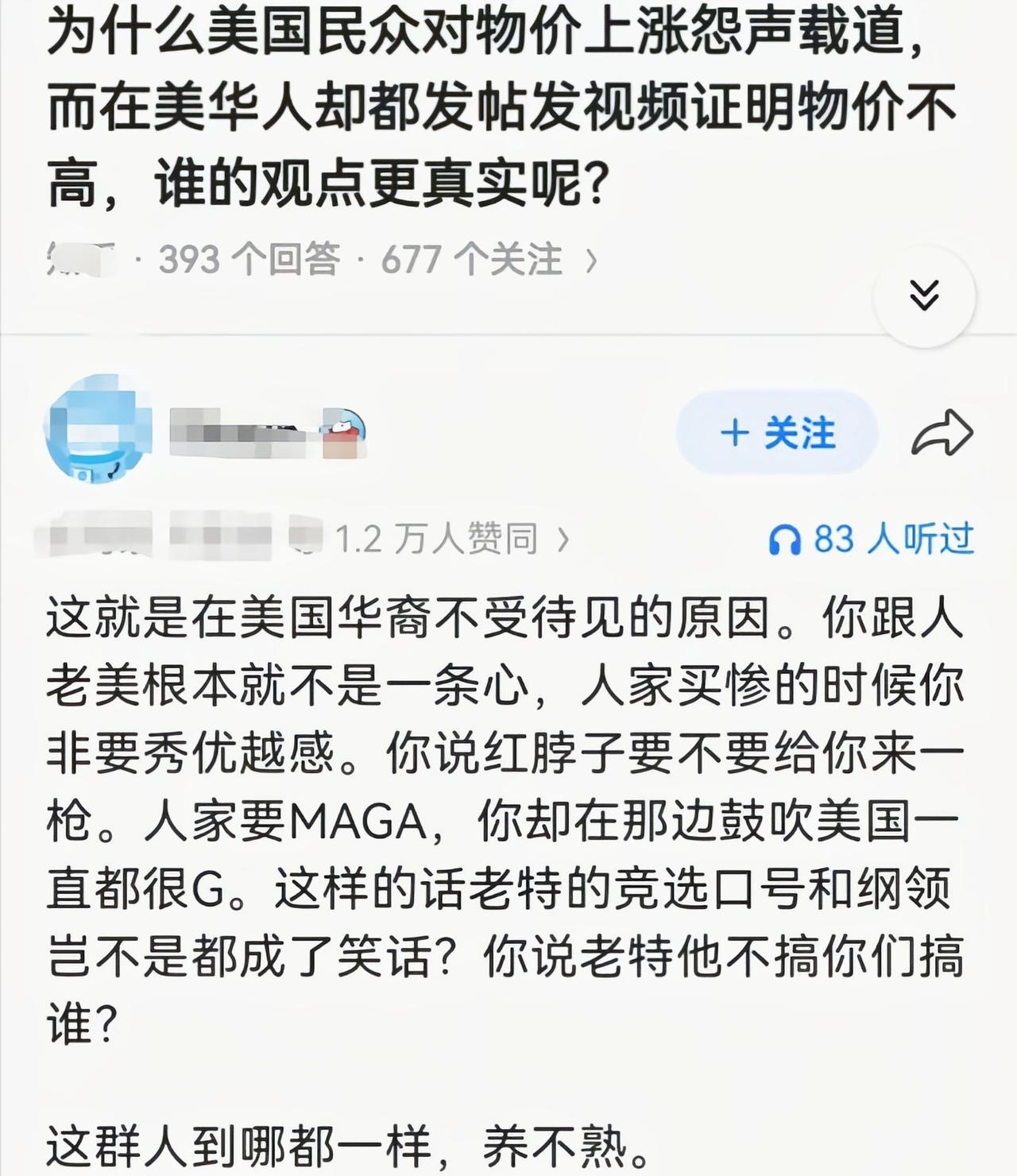Collapse the question with double-down chevron icon
The height and width of the screenshot is (1176, 1017).
point(924,295)
